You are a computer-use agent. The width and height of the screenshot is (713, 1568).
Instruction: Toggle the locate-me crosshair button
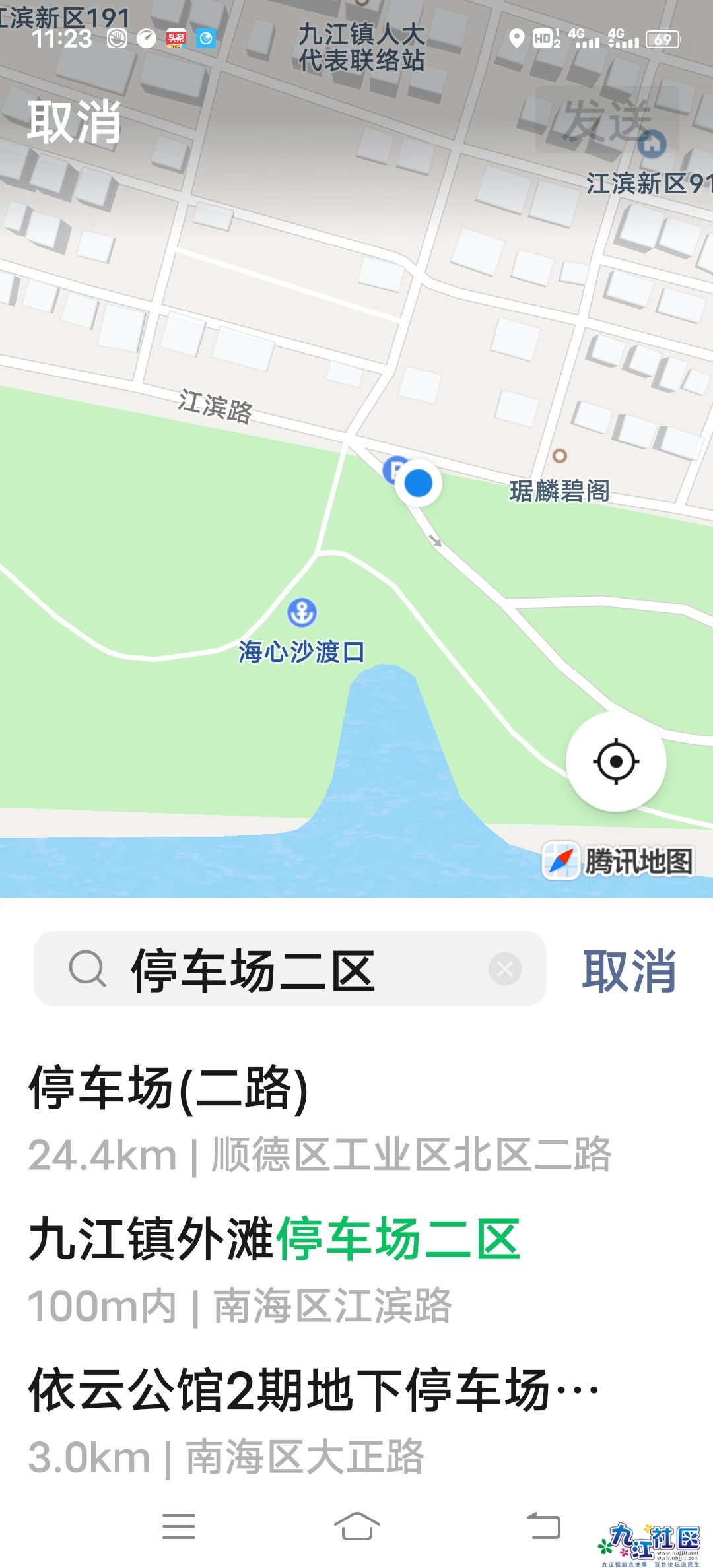point(615,761)
